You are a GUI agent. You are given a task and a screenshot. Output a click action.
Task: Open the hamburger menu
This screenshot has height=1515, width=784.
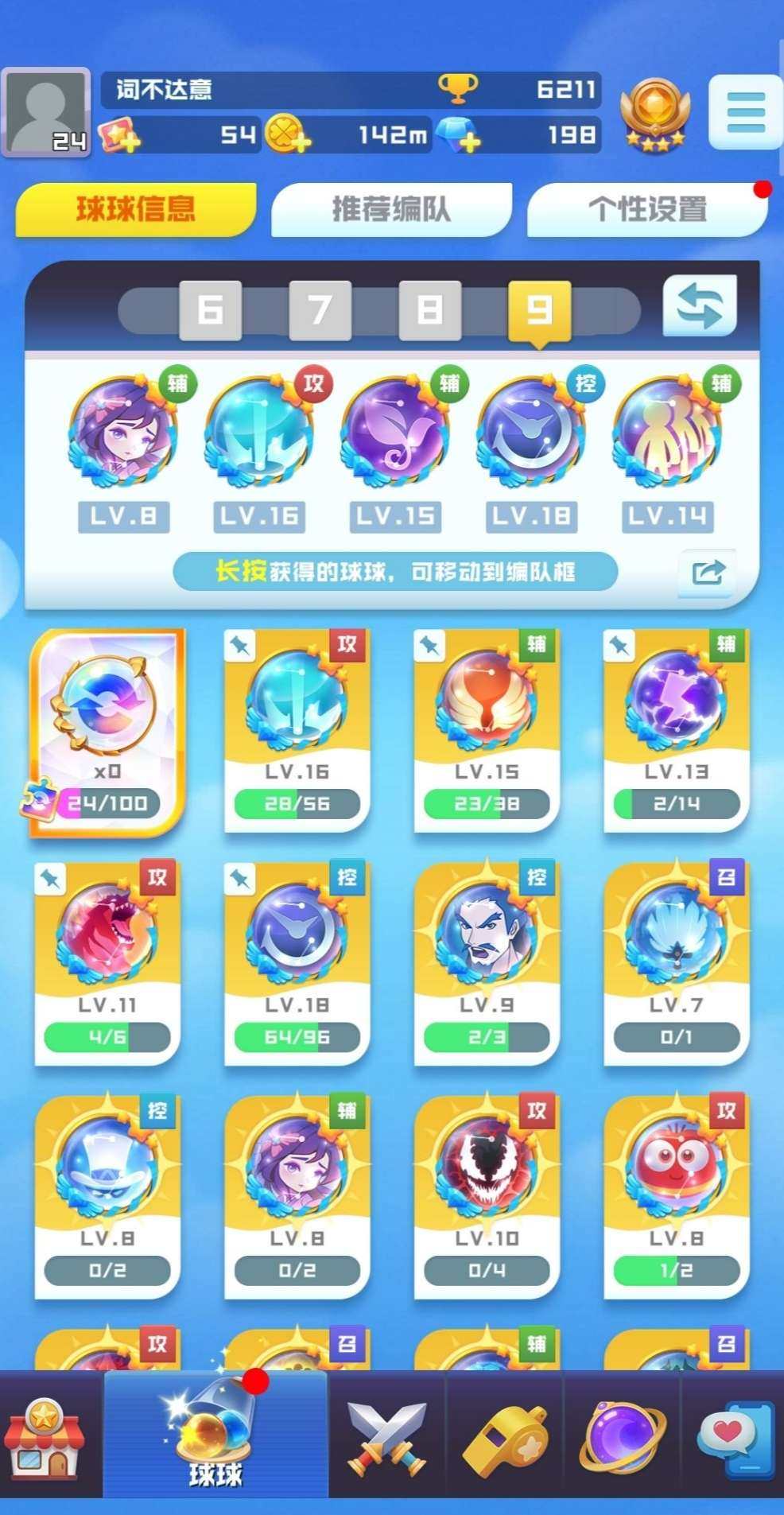coord(745,112)
